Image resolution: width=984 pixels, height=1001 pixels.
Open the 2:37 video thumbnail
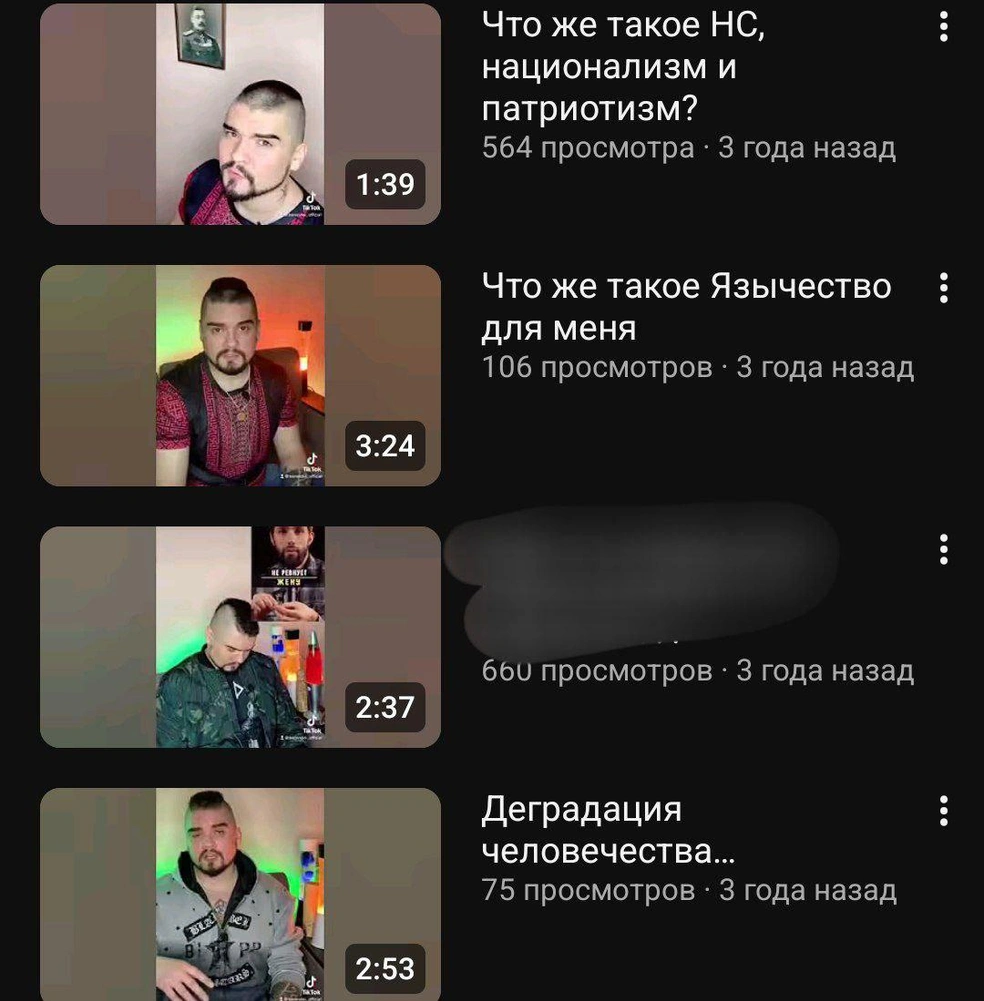tap(240, 637)
